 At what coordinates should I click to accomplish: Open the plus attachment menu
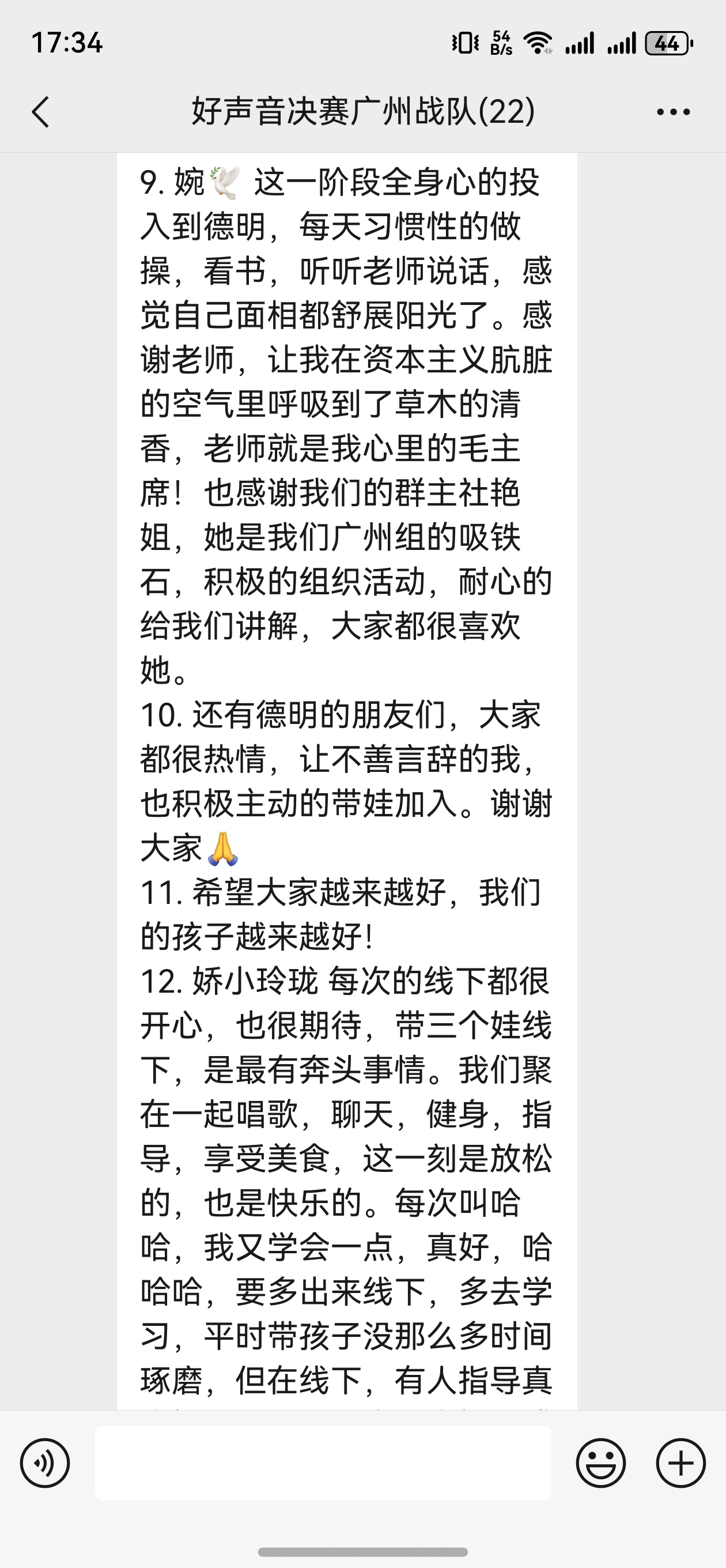(x=680, y=1463)
